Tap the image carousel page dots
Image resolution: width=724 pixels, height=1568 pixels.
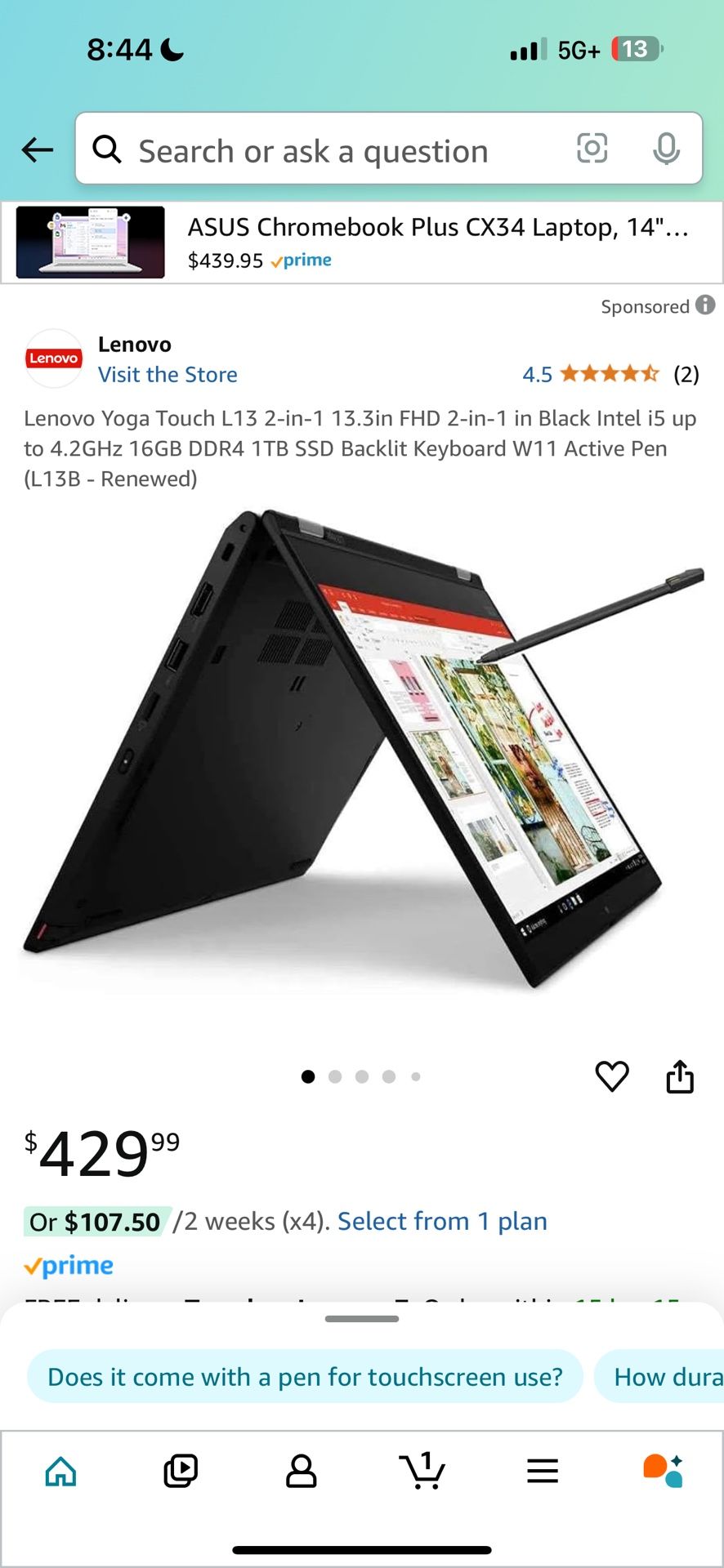[361, 1076]
